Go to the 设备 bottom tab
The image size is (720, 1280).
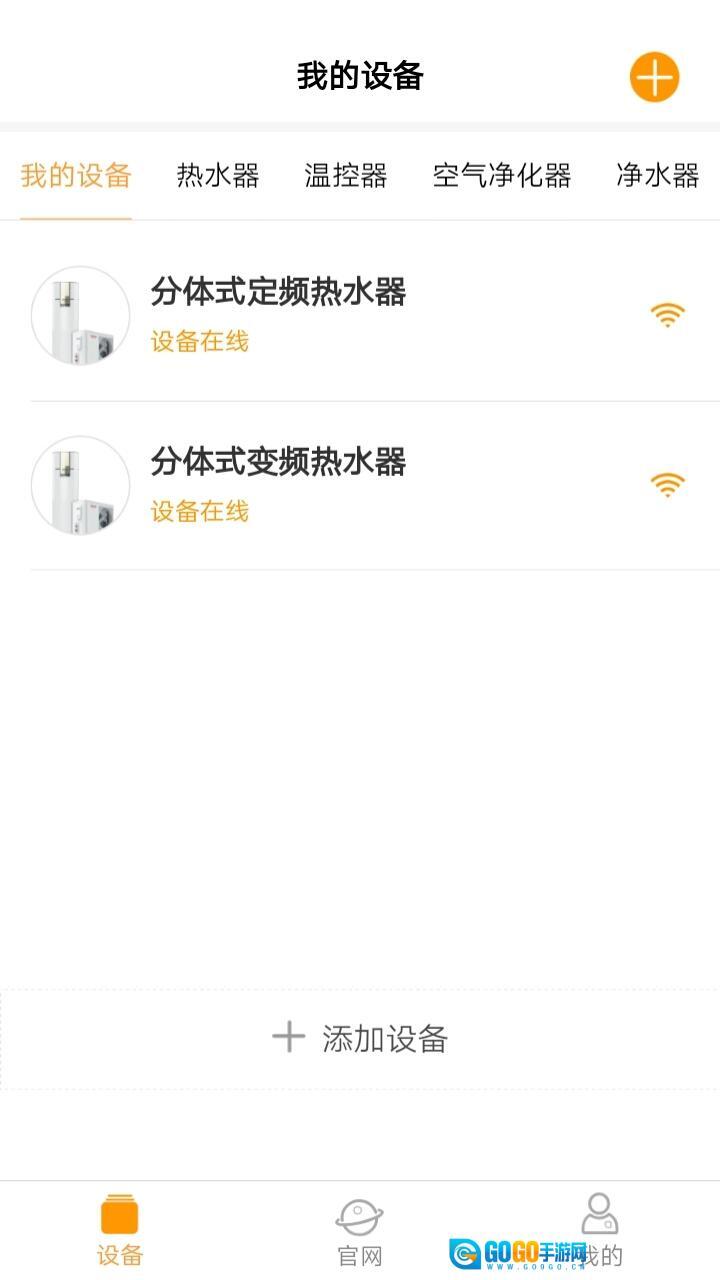click(120, 1230)
